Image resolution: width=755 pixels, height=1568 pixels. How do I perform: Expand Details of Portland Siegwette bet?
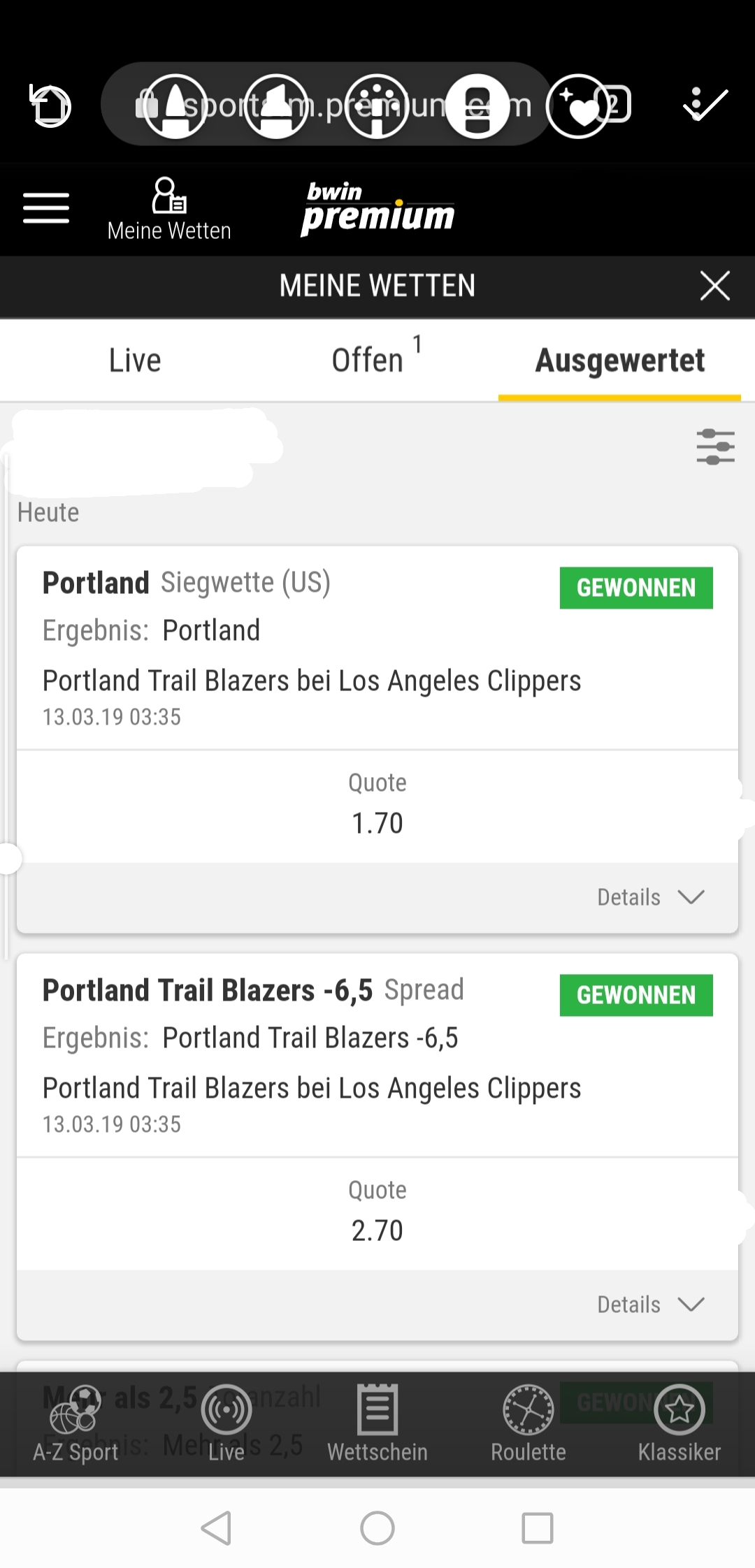pos(651,897)
